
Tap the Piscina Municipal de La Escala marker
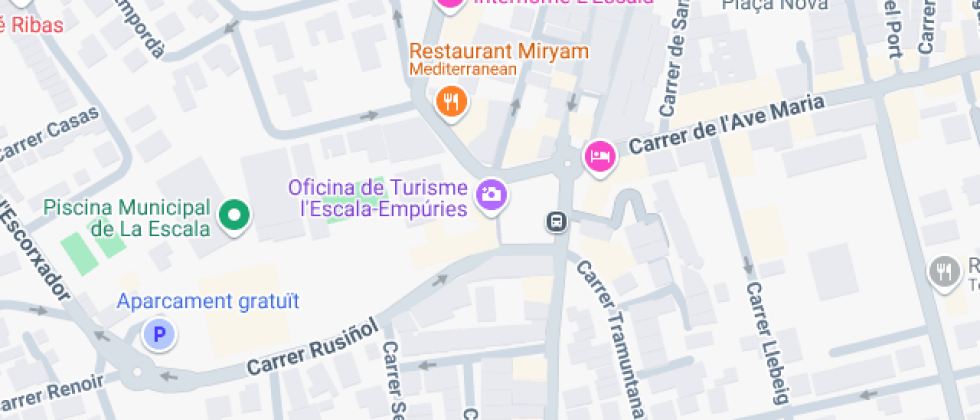click(235, 214)
